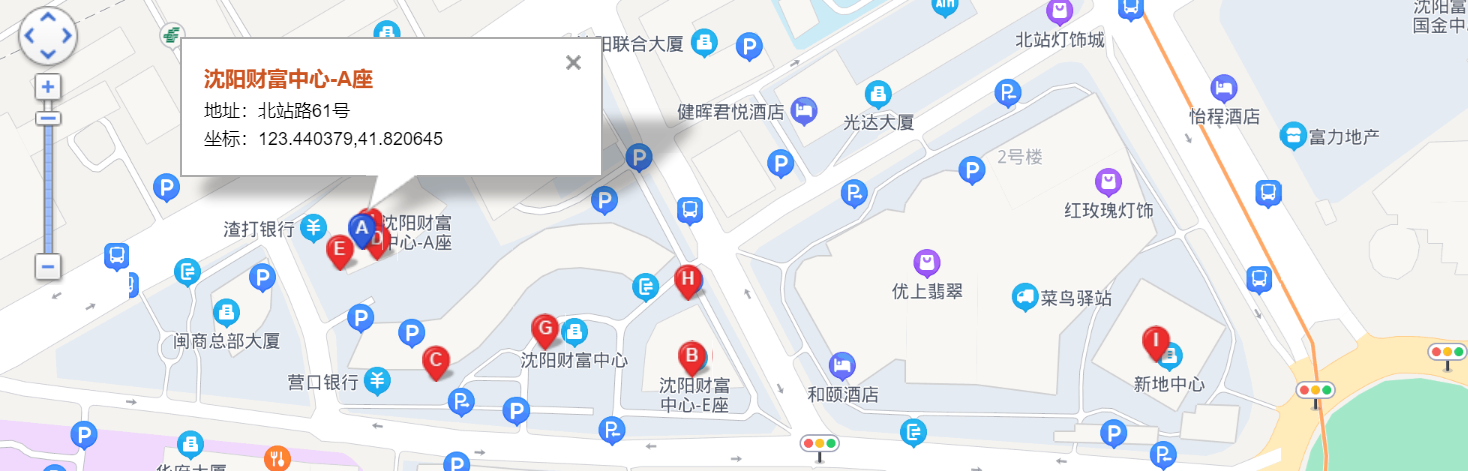Zoom out with the minus button
1468x471 pixels.
click(48, 267)
